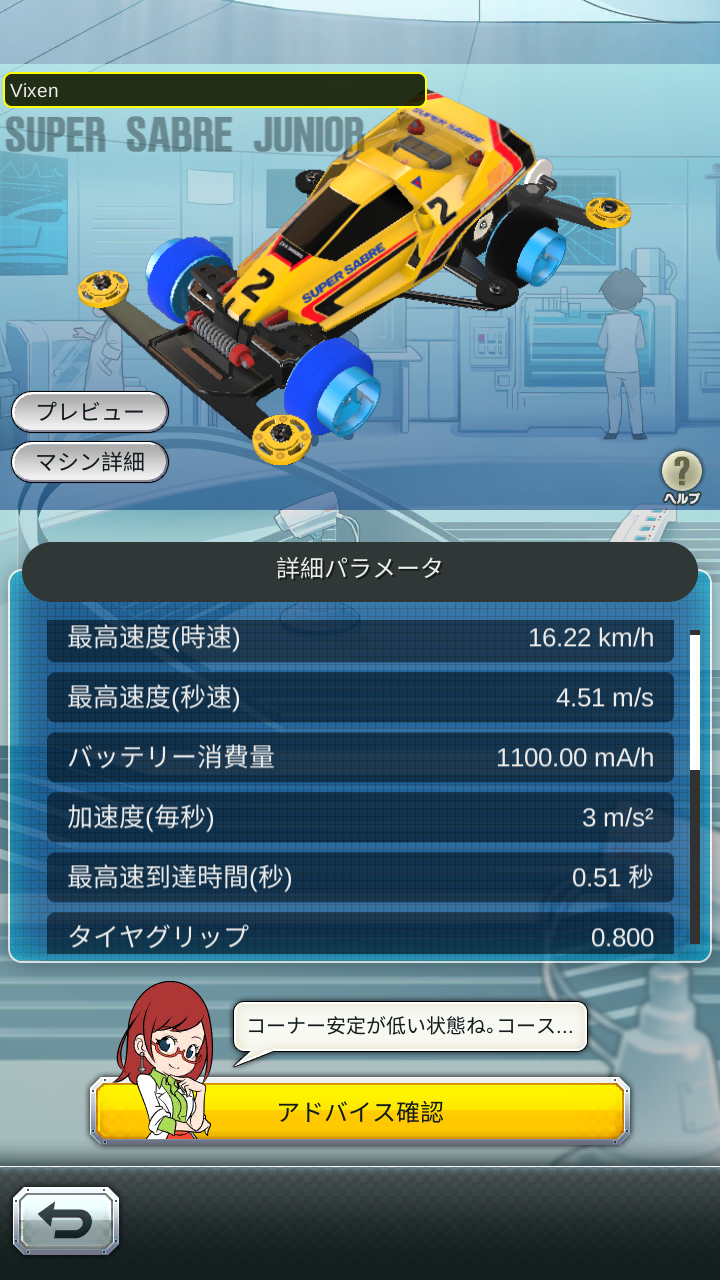Edit the machine name Vixen
The height and width of the screenshot is (1280, 720).
215,90
